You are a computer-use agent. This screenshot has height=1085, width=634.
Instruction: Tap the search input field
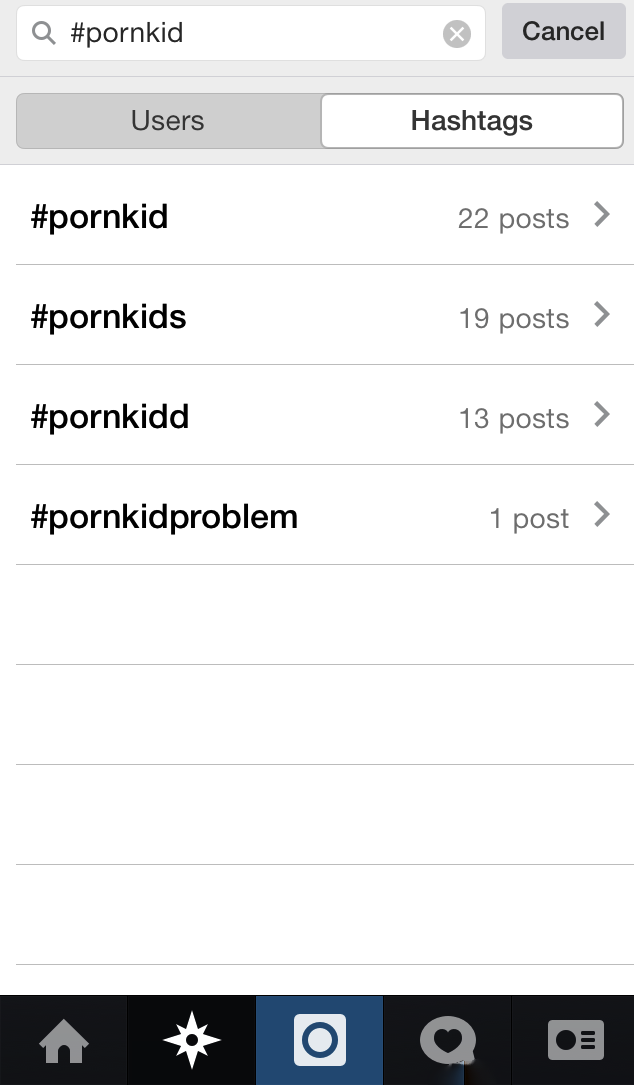click(x=250, y=33)
